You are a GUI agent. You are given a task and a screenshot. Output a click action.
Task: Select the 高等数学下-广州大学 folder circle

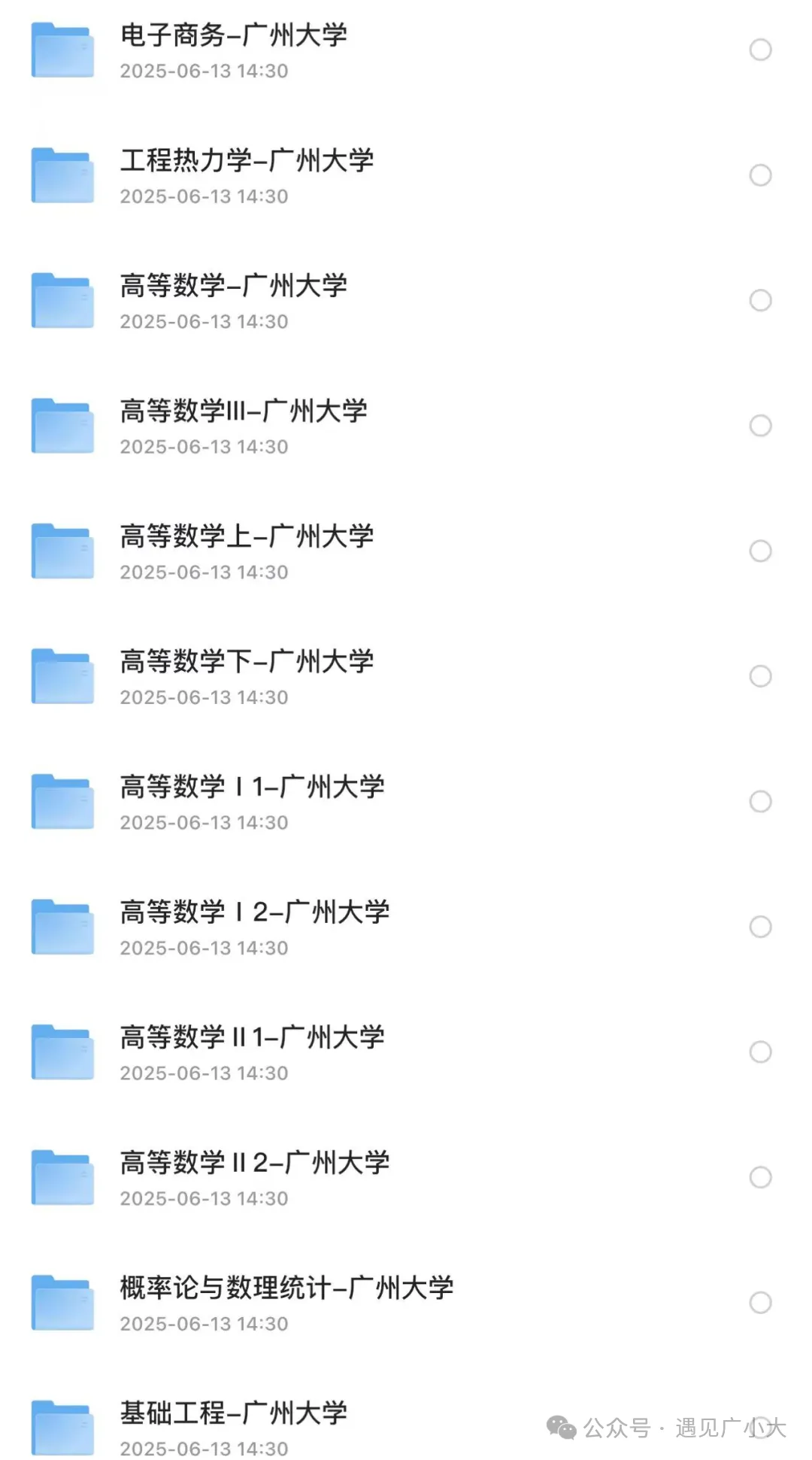(x=760, y=676)
